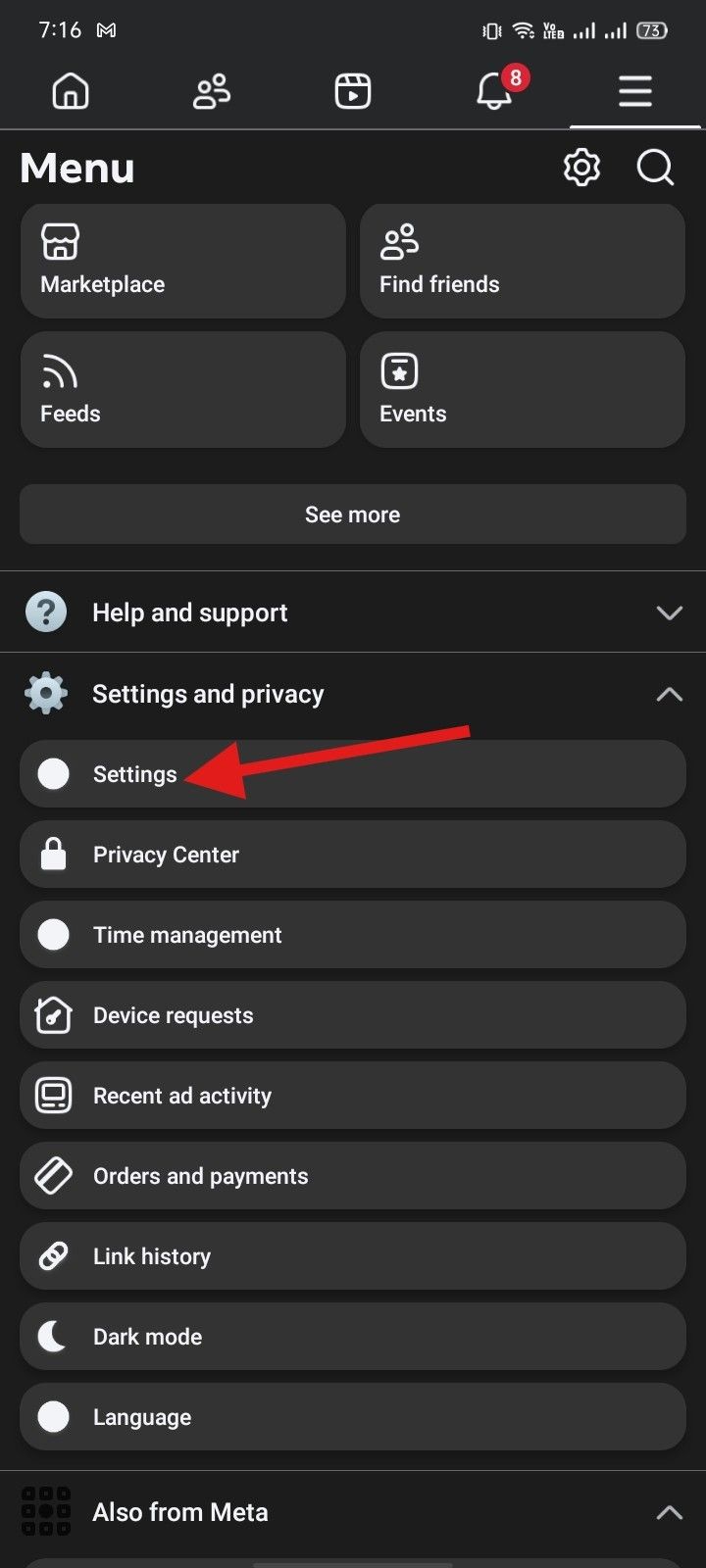
Task: Toggle Dark mode
Action: point(352,1337)
